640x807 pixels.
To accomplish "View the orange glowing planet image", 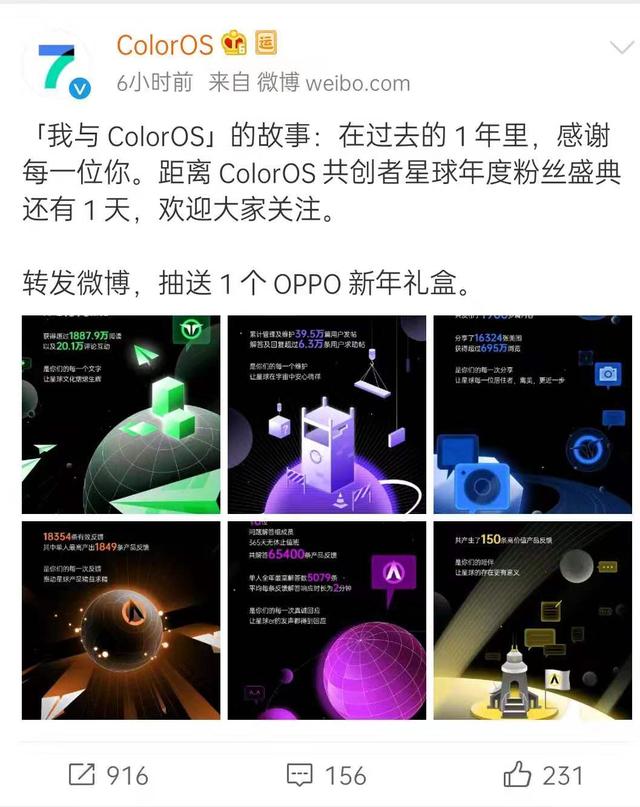I will tap(120, 619).
